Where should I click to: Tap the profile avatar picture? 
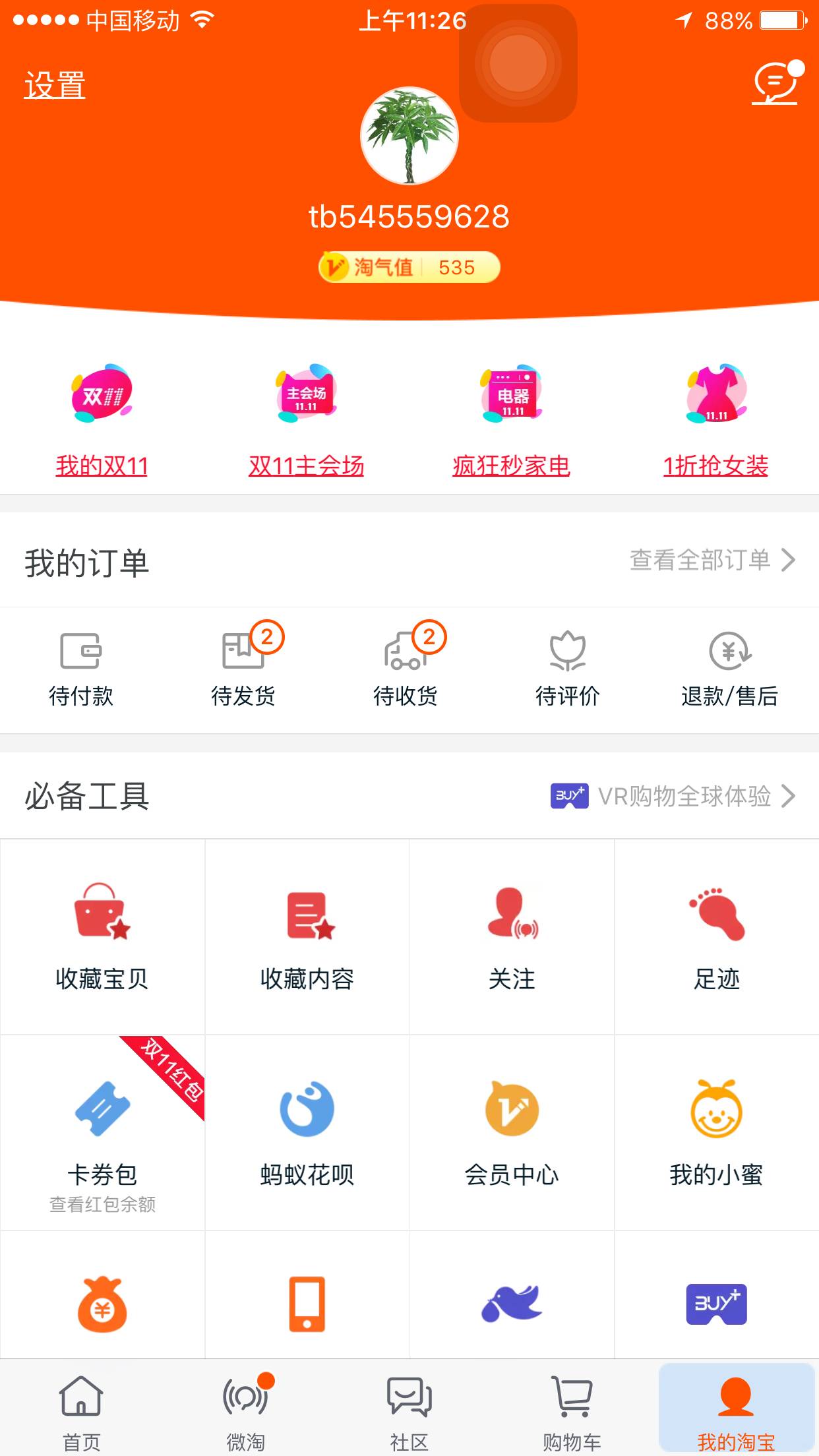click(409, 136)
